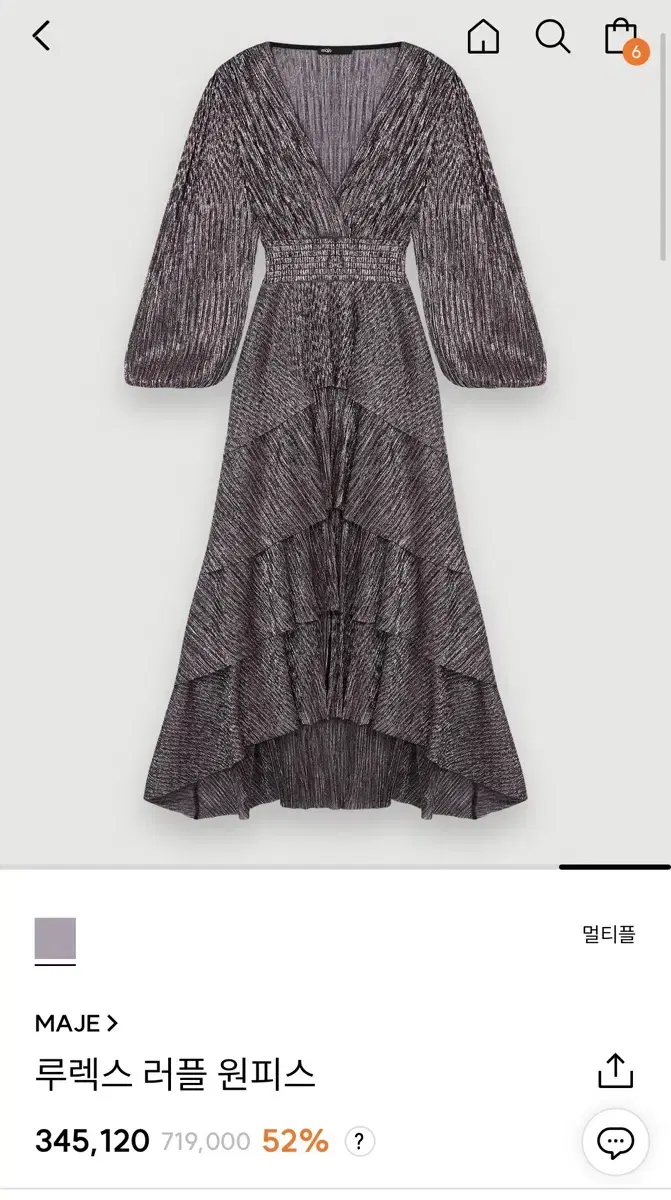Go back using the back arrow
671x1200 pixels.
[41, 36]
